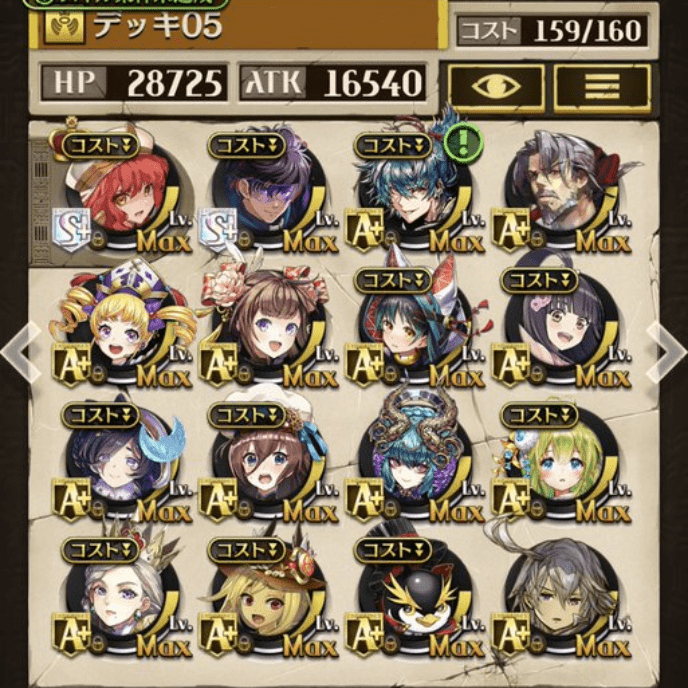Image resolution: width=688 pixels, height=688 pixels.
Task: Tap the eye visibility button
Action: [x=496, y=86]
